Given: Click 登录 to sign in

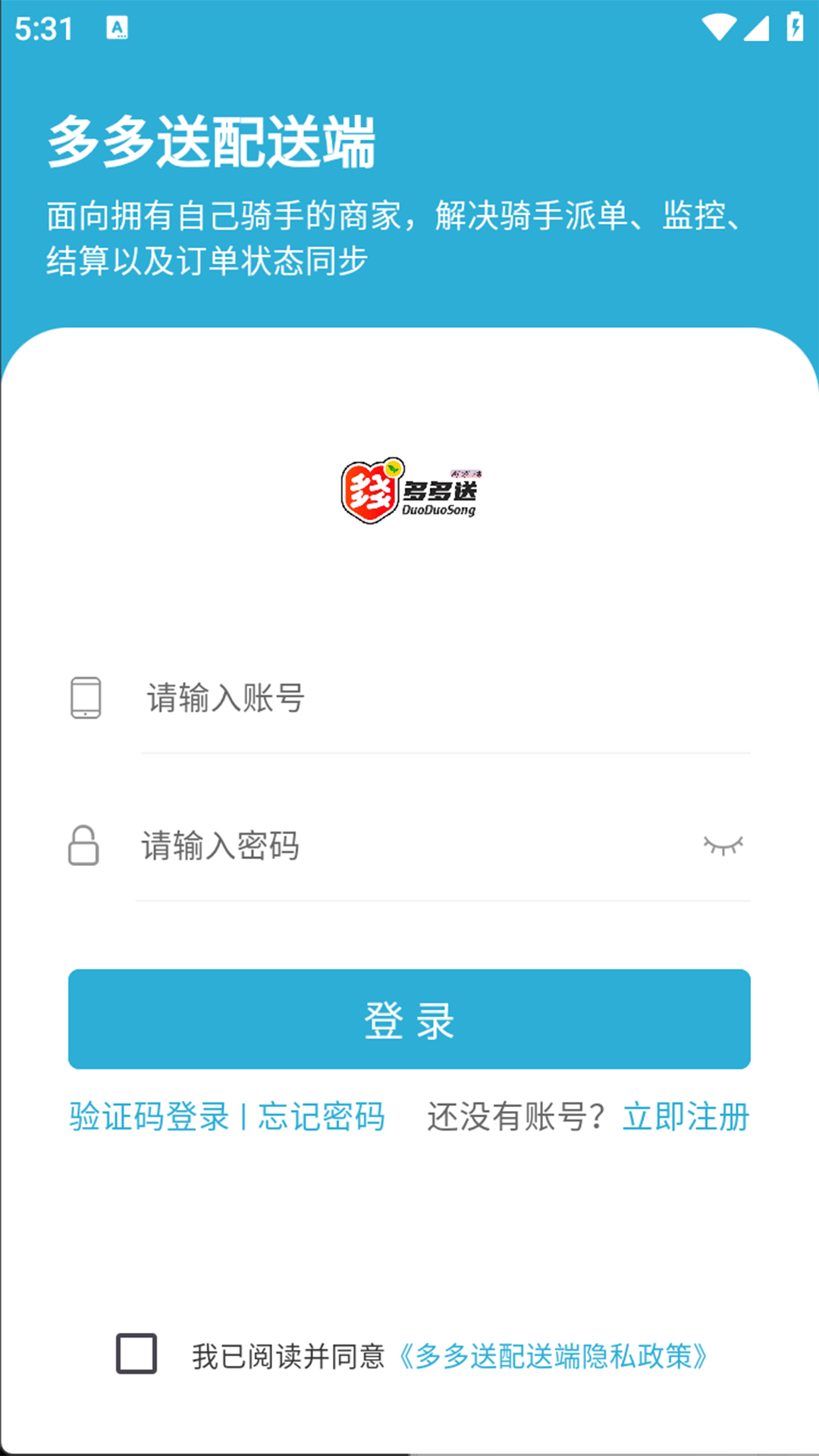Looking at the screenshot, I should [409, 1018].
